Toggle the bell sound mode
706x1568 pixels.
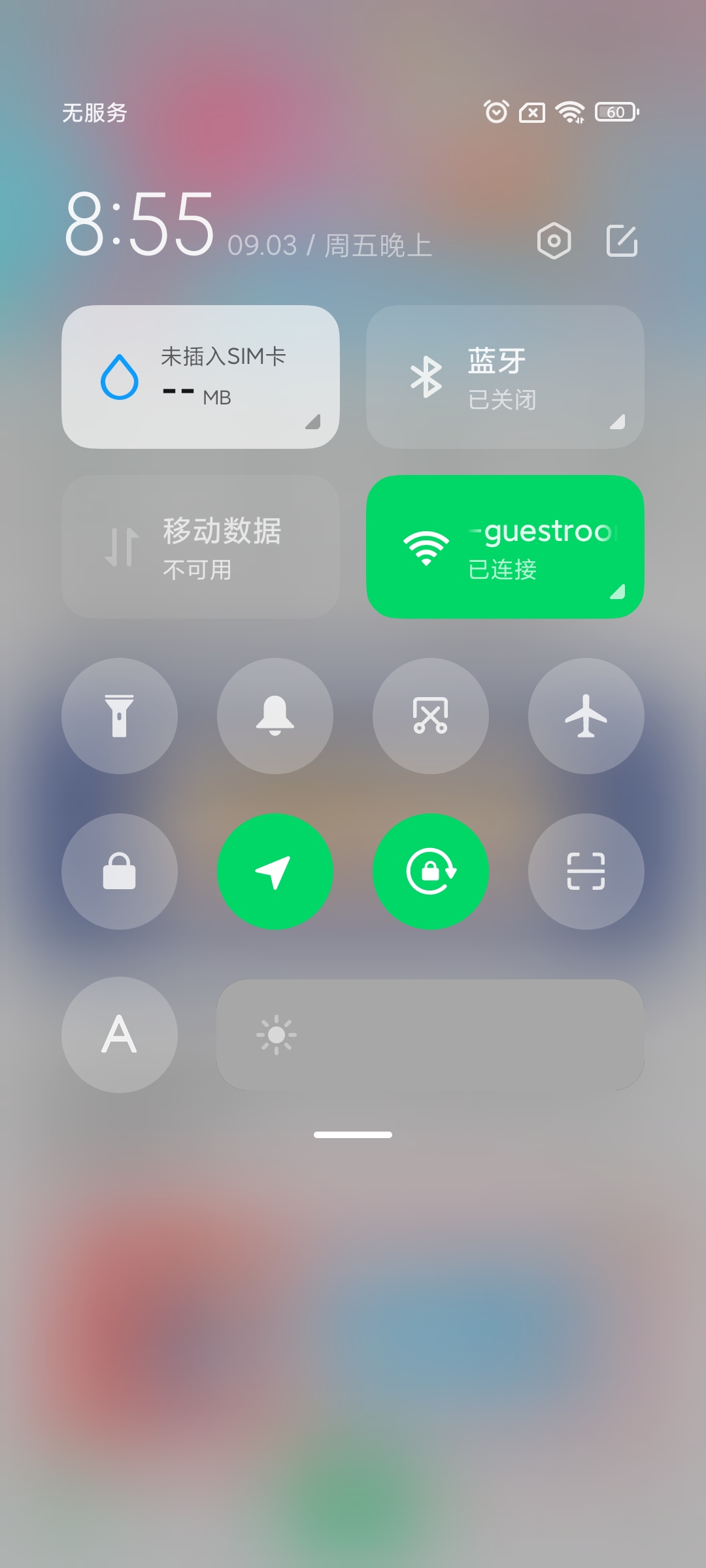(x=275, y=716)
